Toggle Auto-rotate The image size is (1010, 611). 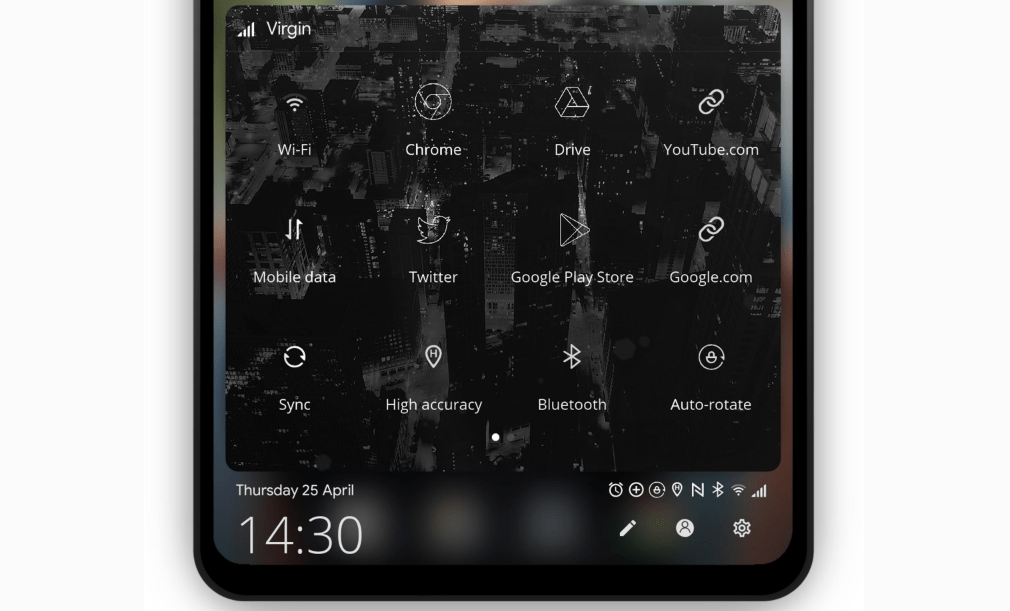point(711,357)
